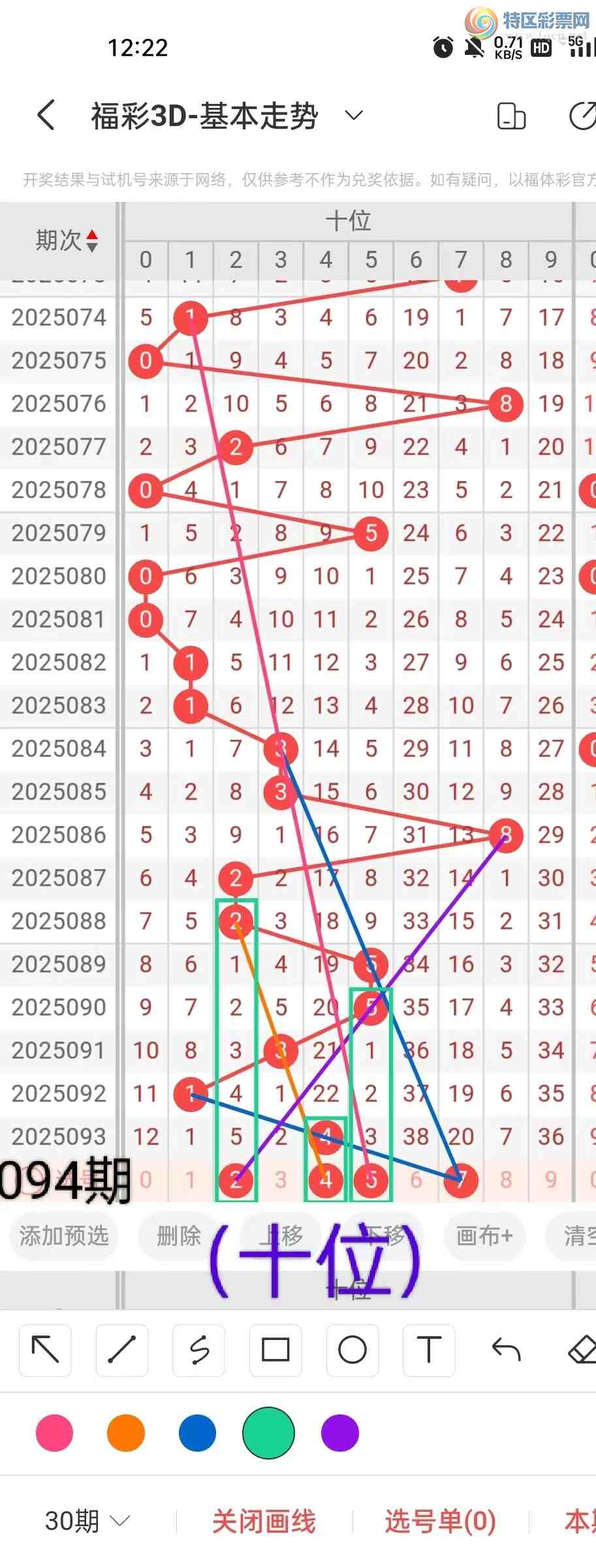Tap 关闭画线 to close drawing lines
The width and height of the screenshot is (596, 1568).
264,1522
